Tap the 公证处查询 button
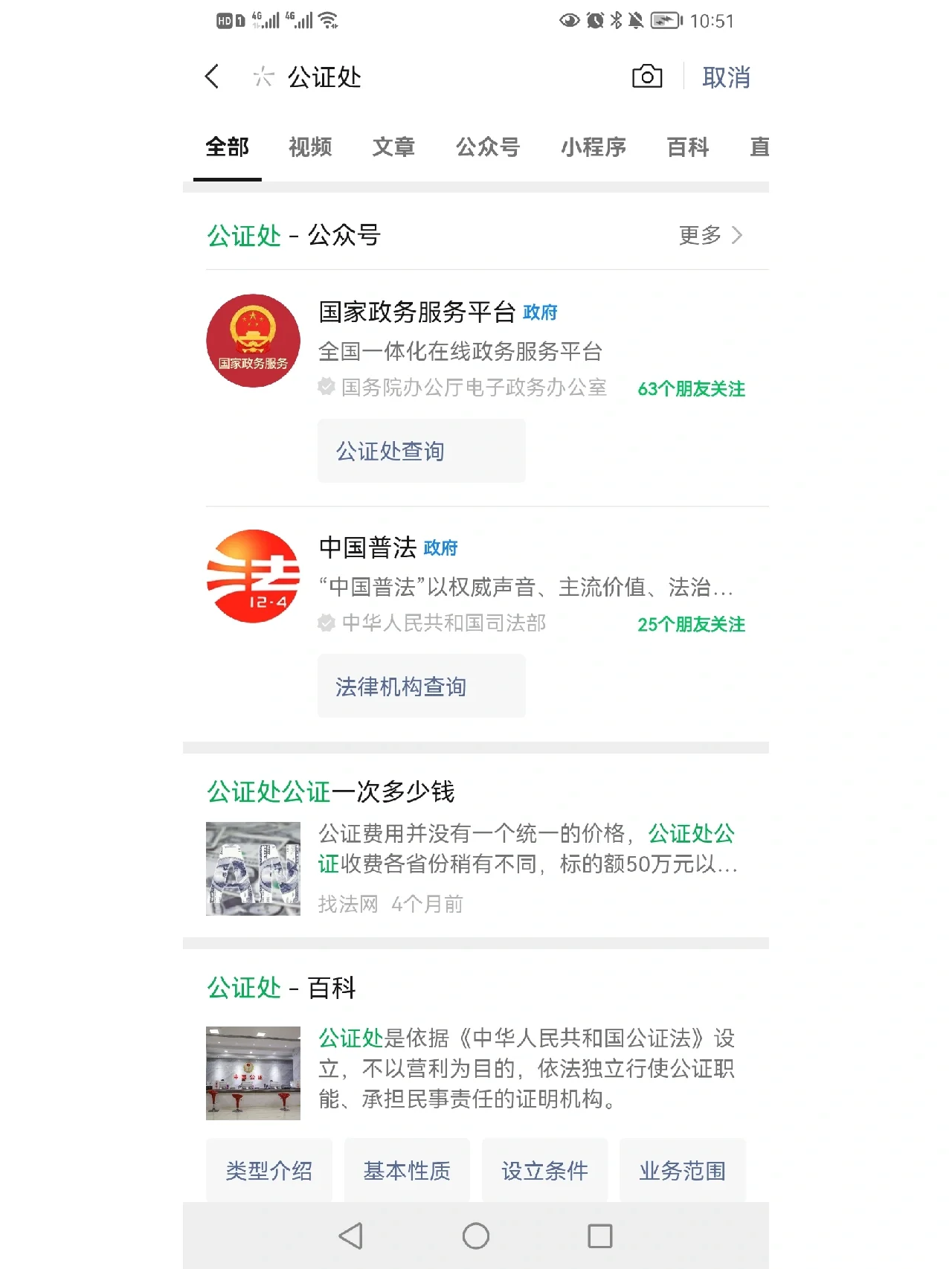This screenshot has width=952, height=1269. coord(421,451)
